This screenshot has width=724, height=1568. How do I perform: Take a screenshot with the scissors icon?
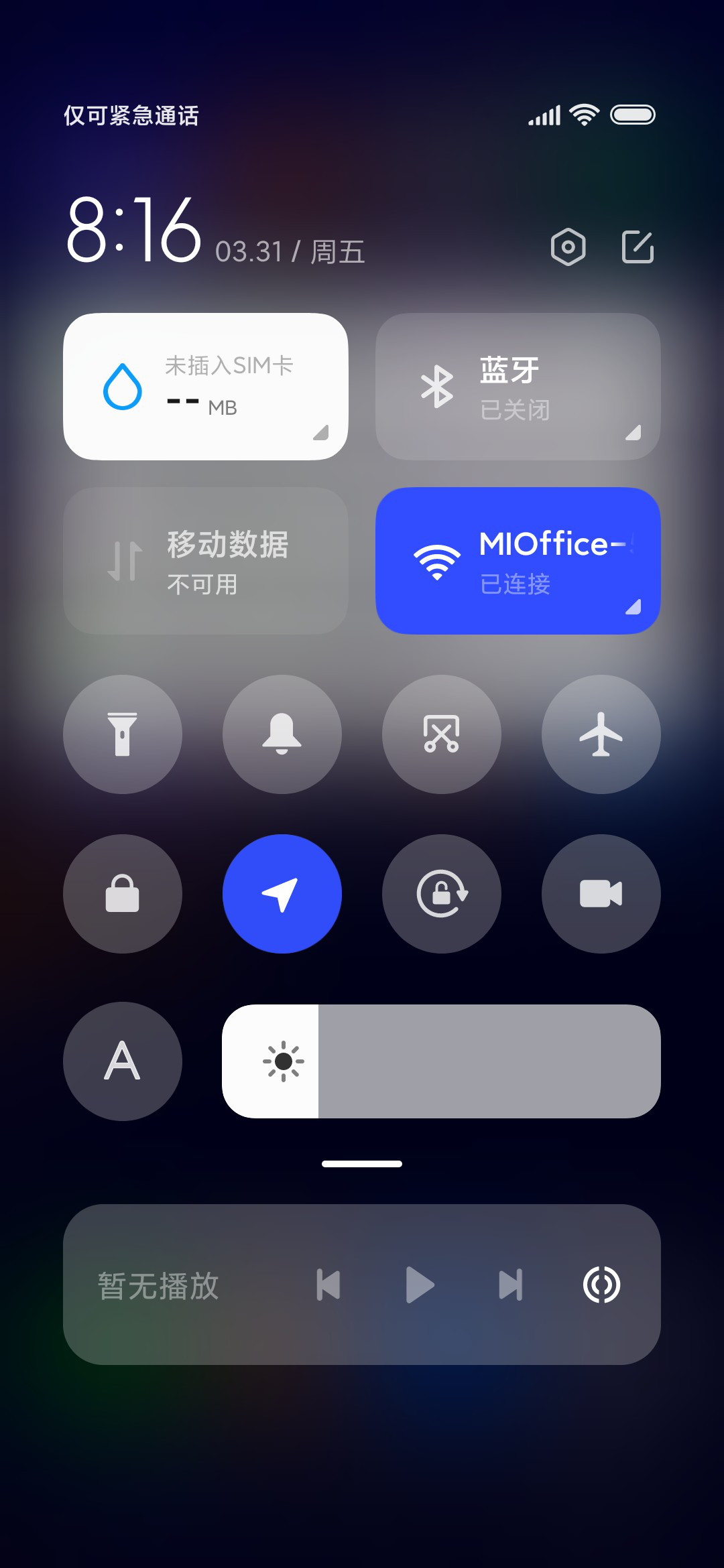(442, 734)
